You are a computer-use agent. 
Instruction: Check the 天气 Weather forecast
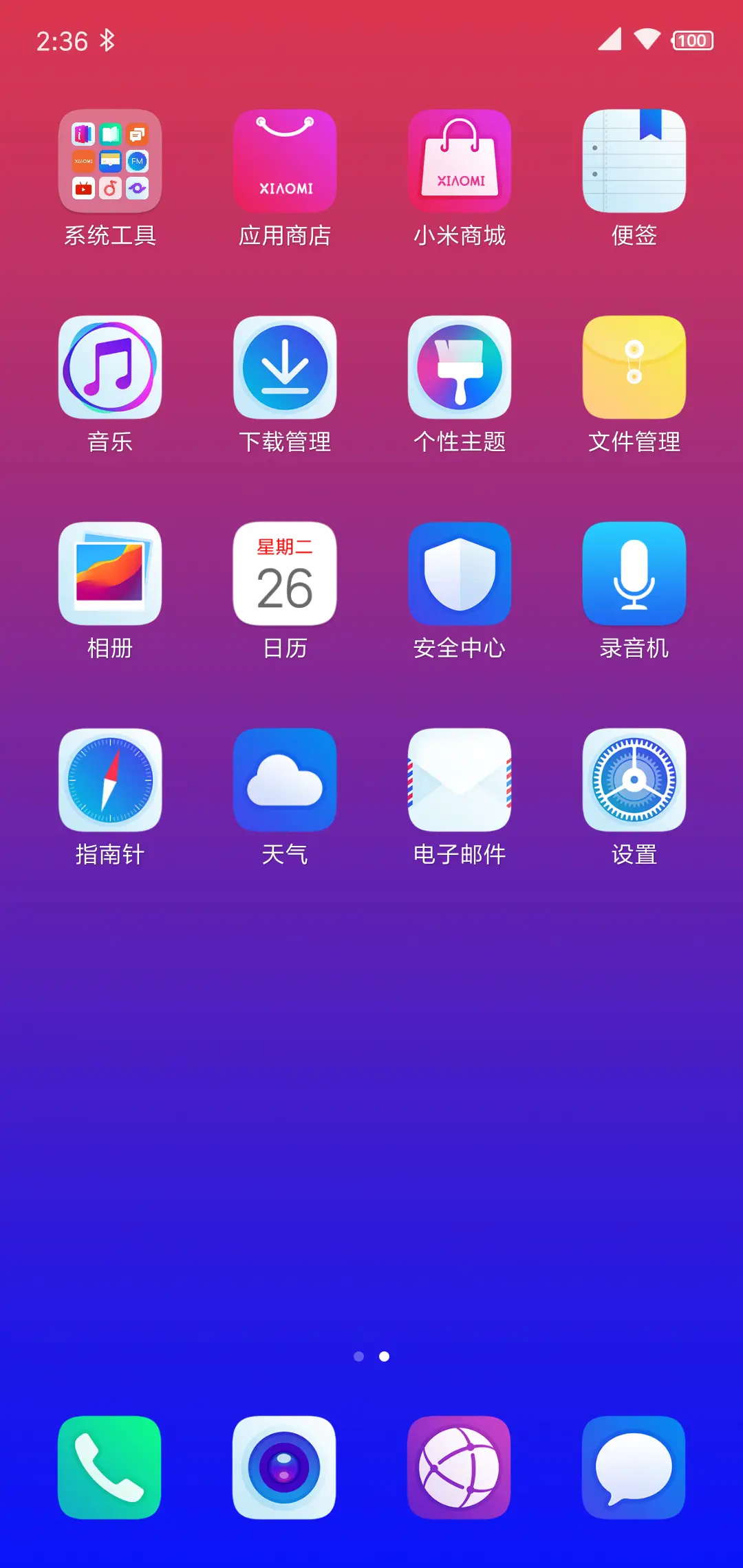point(285,779)
